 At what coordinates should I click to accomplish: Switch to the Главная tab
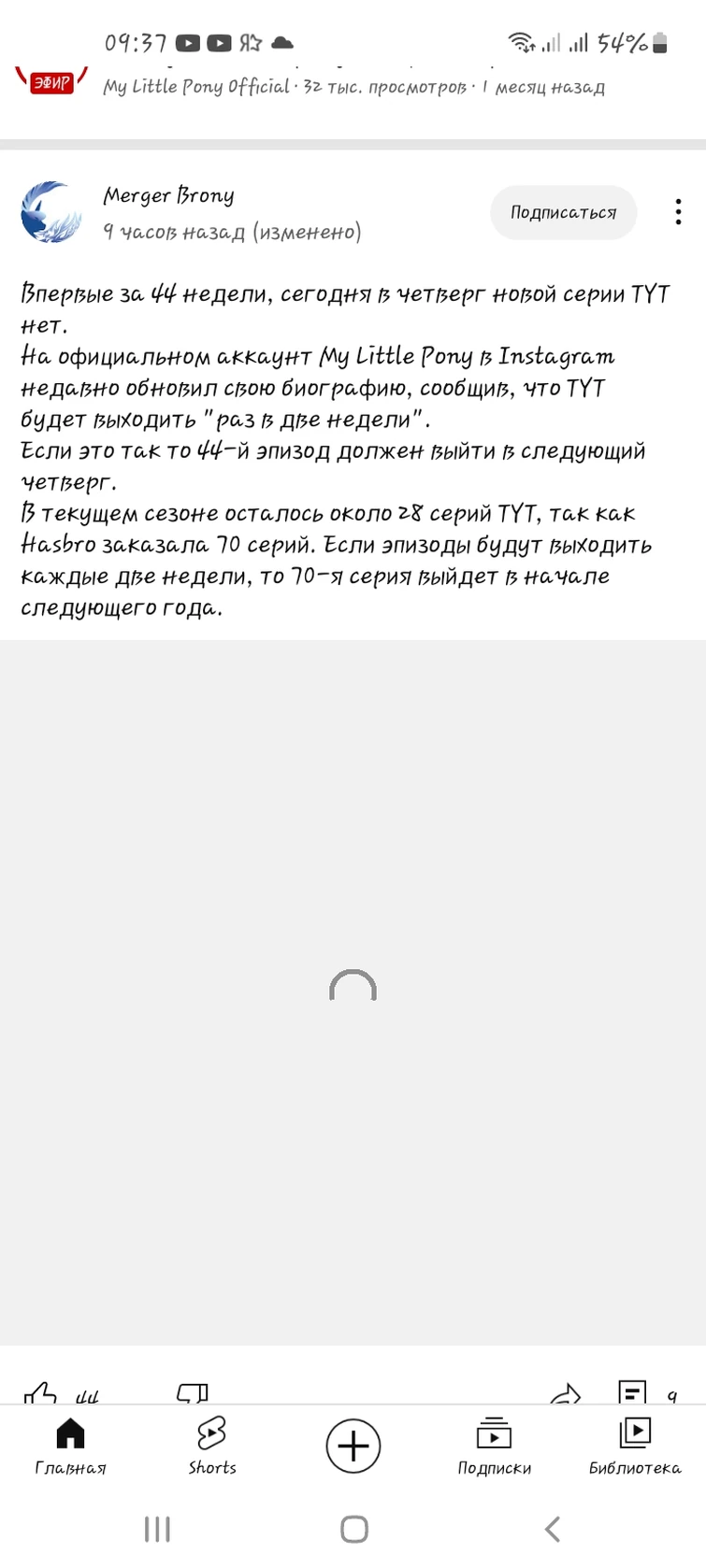click(70, 1445)
